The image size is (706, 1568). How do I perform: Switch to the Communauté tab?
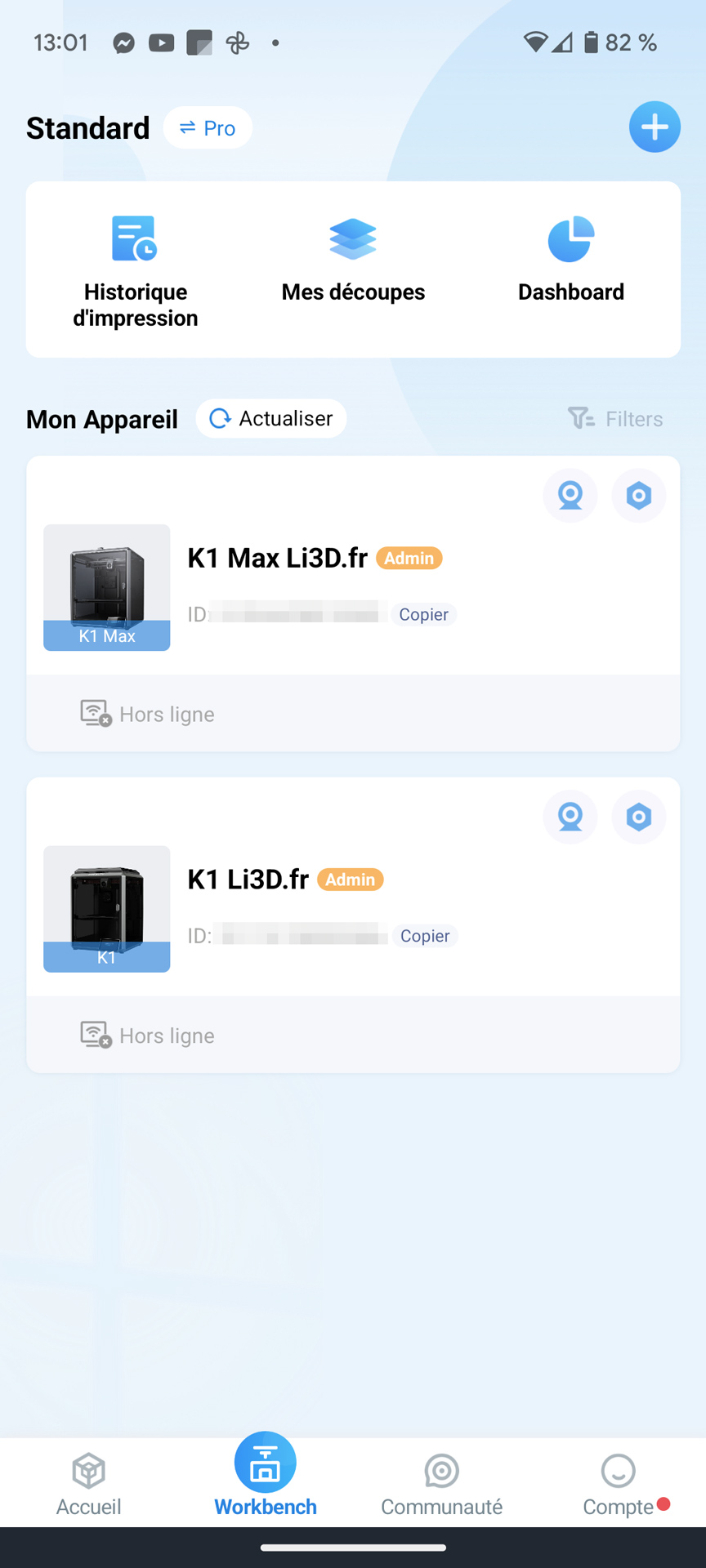[441, 1485]
